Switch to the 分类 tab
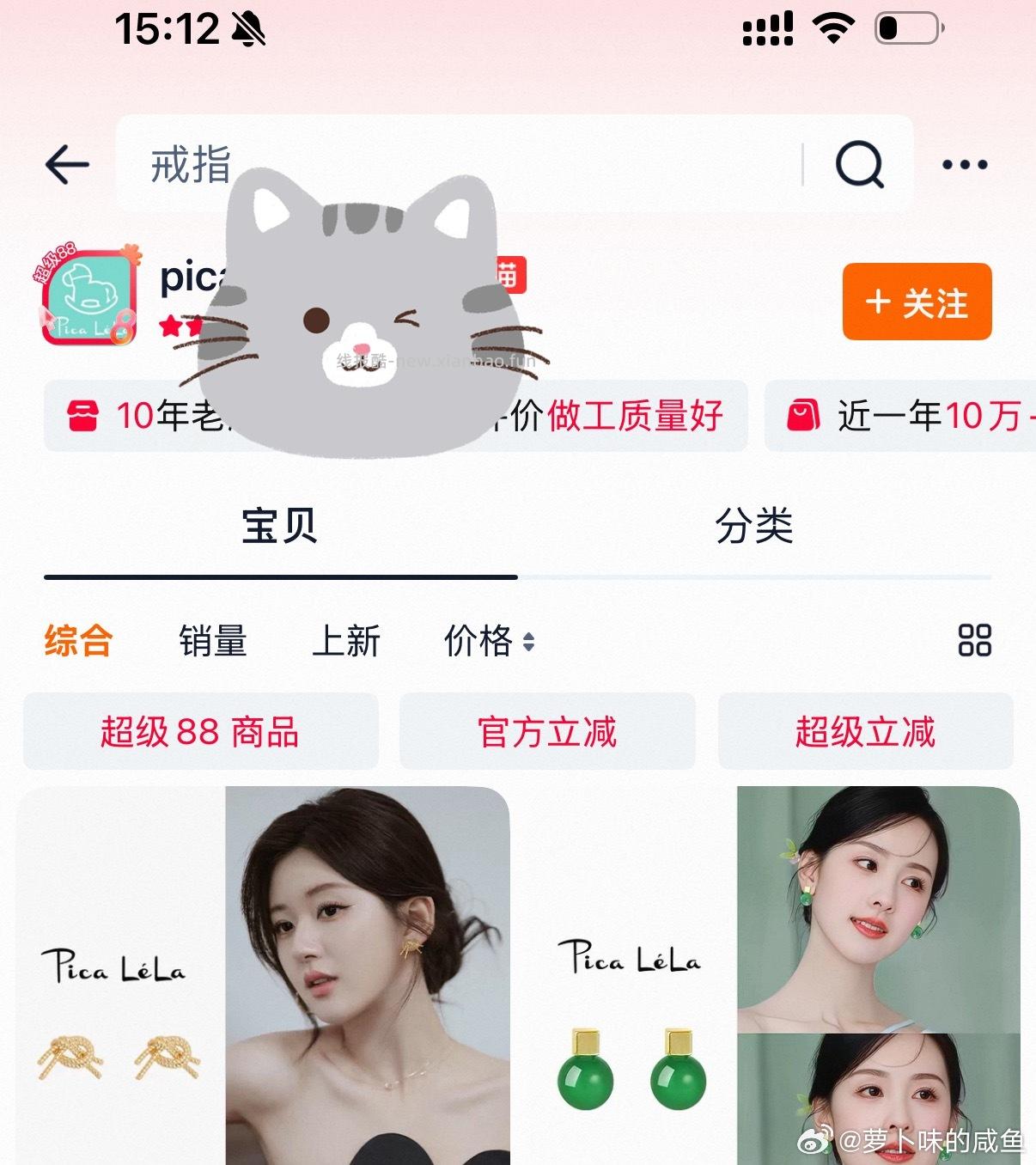Screen dimensions: 1036x1165 pos(753,527)
